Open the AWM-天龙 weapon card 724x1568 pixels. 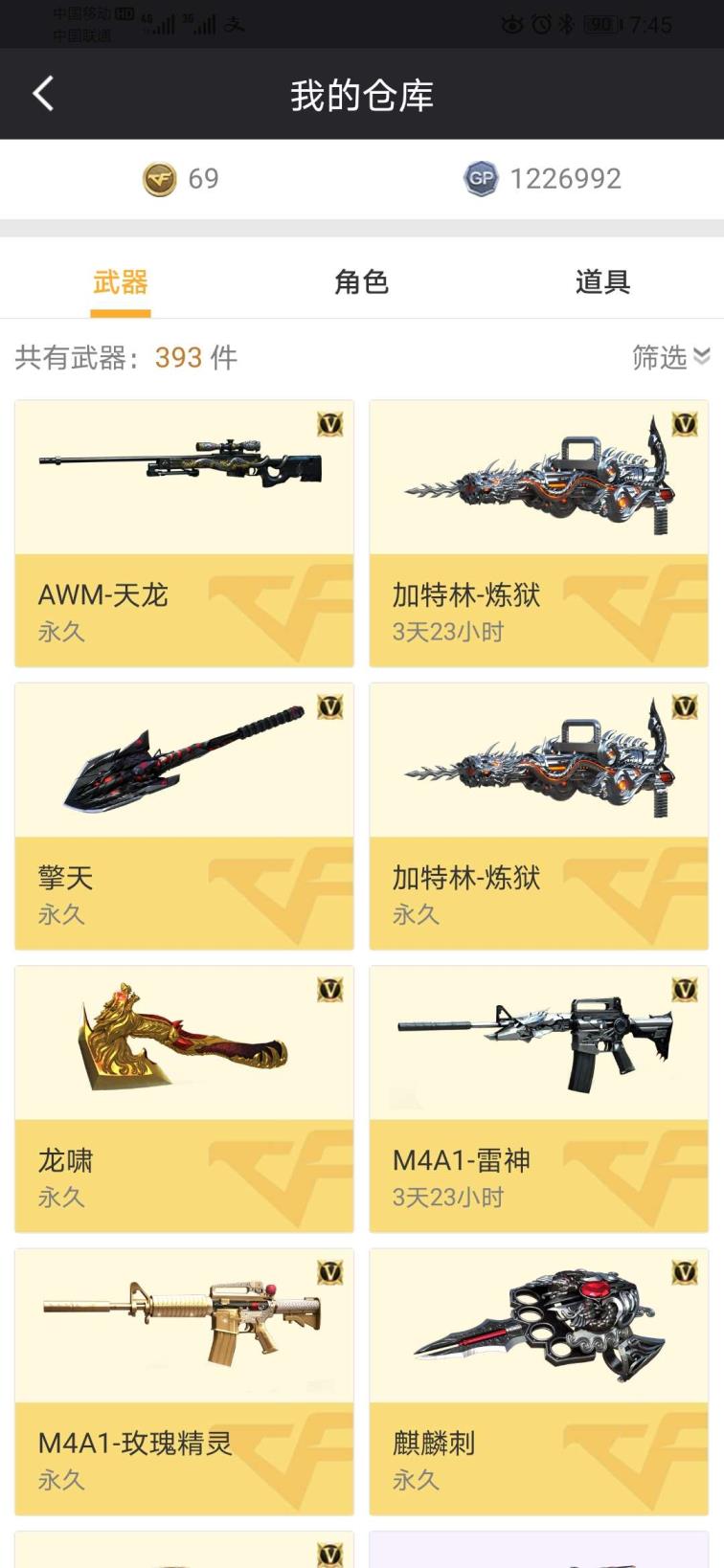click(x=184, y=533)
